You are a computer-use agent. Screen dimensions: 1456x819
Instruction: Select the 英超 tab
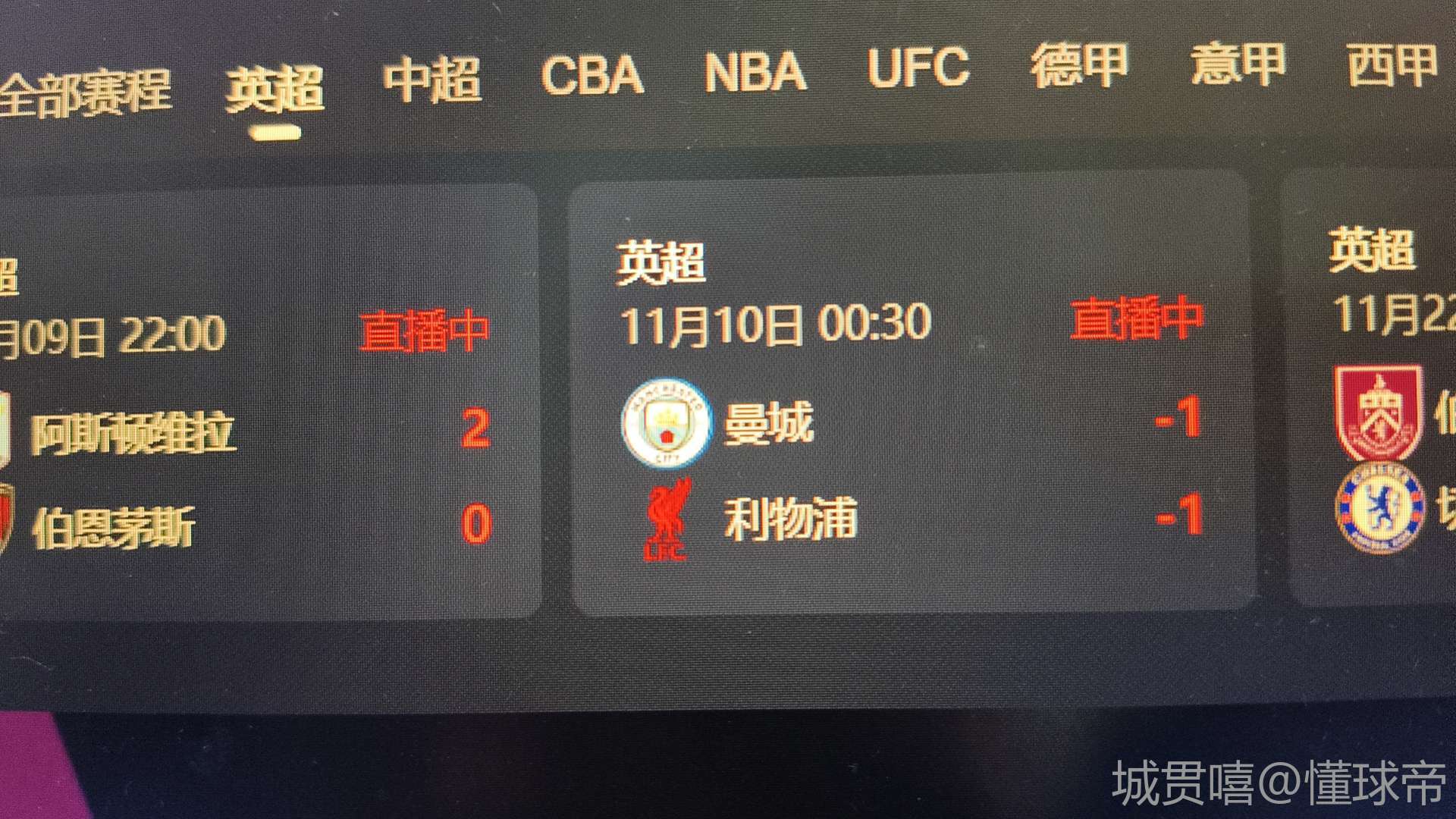(275, 88)
